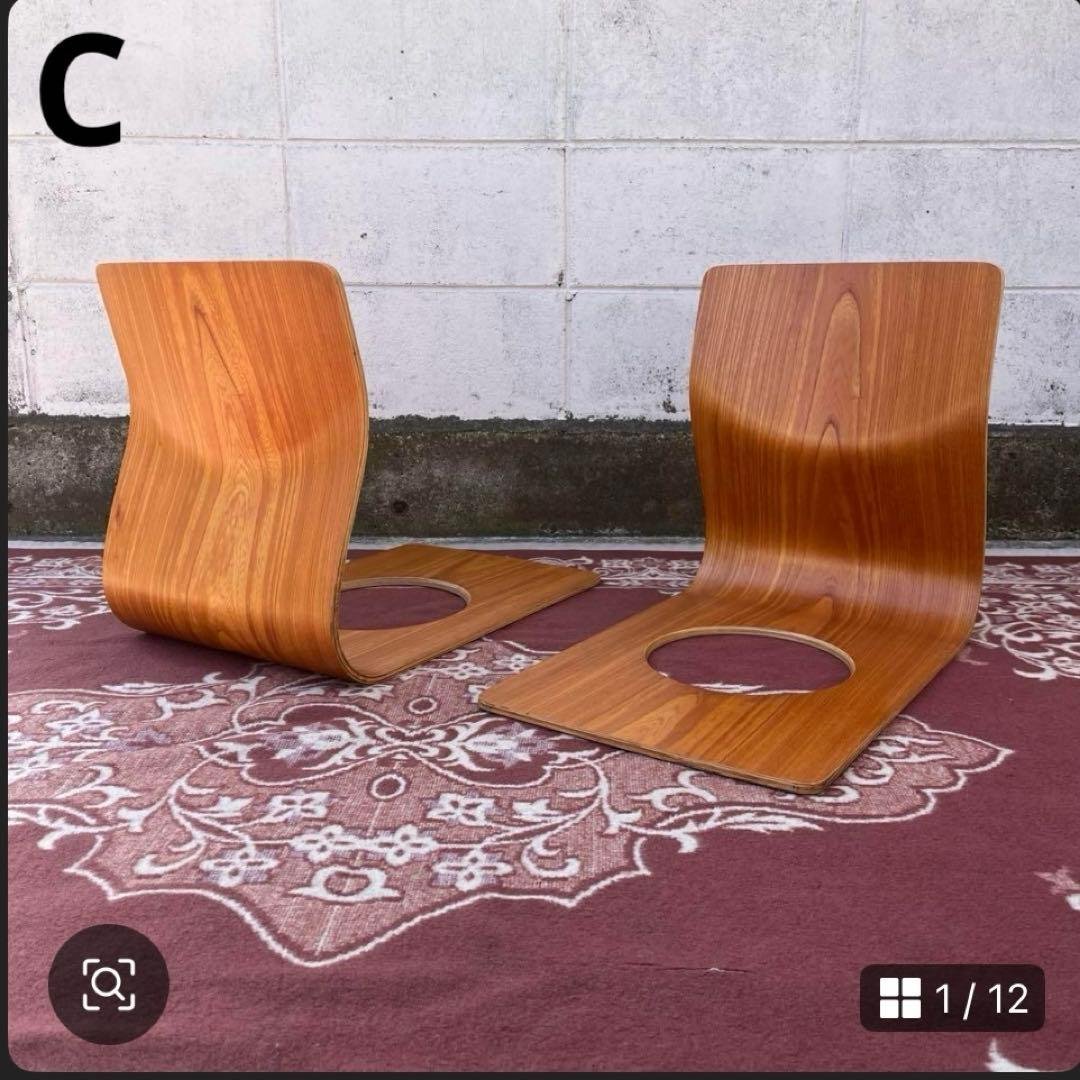Open the 1 / 12 photo gallery grid
Screen dimensions: 1080x1080
952,998
